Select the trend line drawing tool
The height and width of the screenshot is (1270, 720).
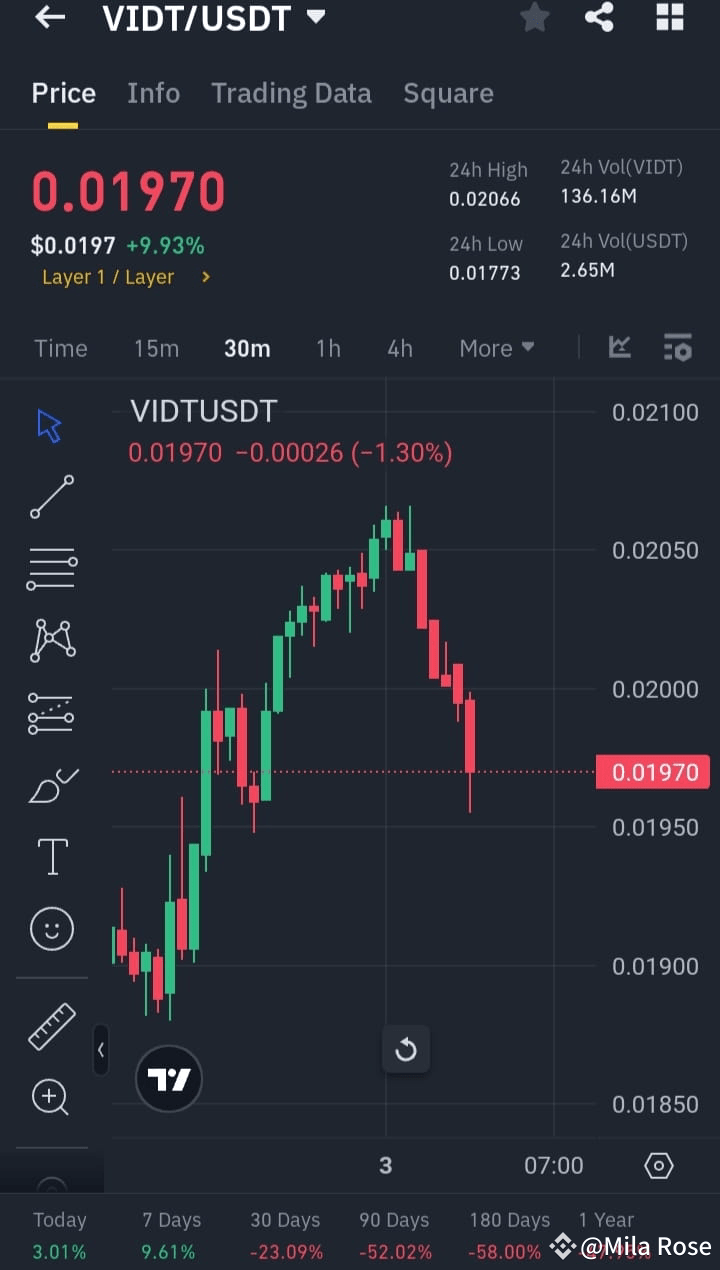click(48, 497)
